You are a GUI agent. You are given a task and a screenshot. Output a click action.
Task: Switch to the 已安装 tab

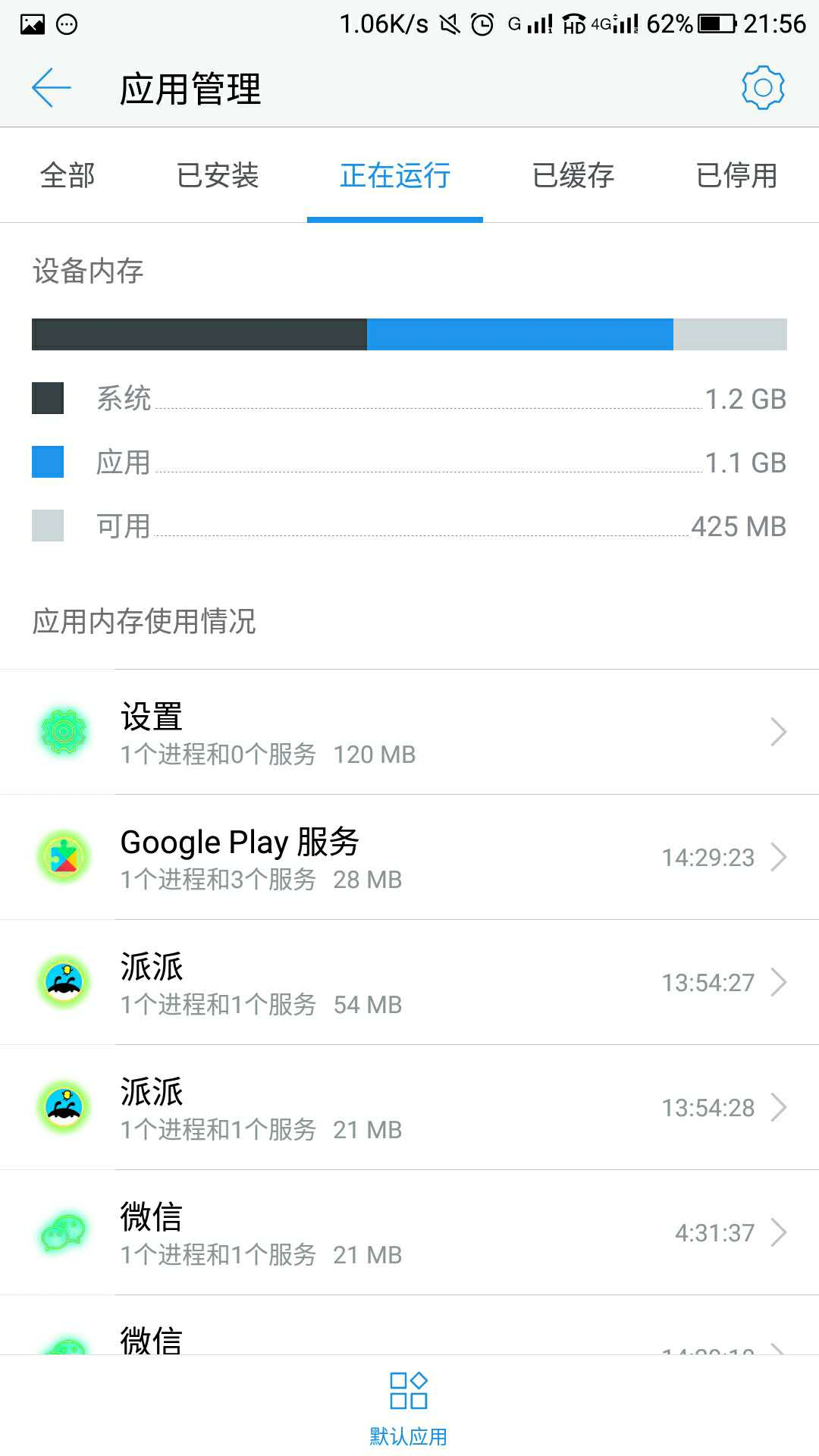click(218, 175)
